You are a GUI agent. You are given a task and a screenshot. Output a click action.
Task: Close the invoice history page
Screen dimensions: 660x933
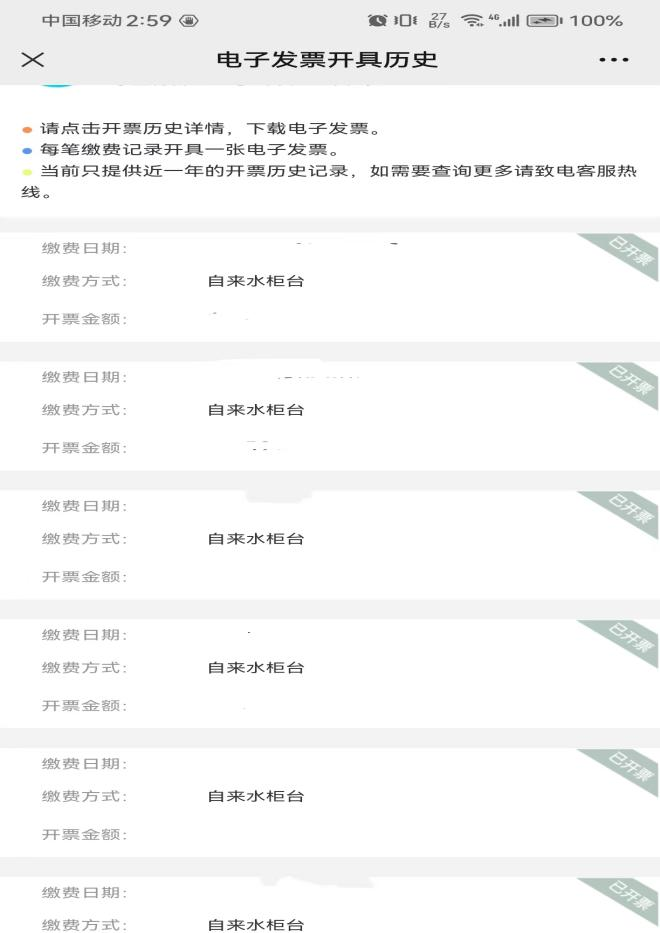tap(32, 60)
